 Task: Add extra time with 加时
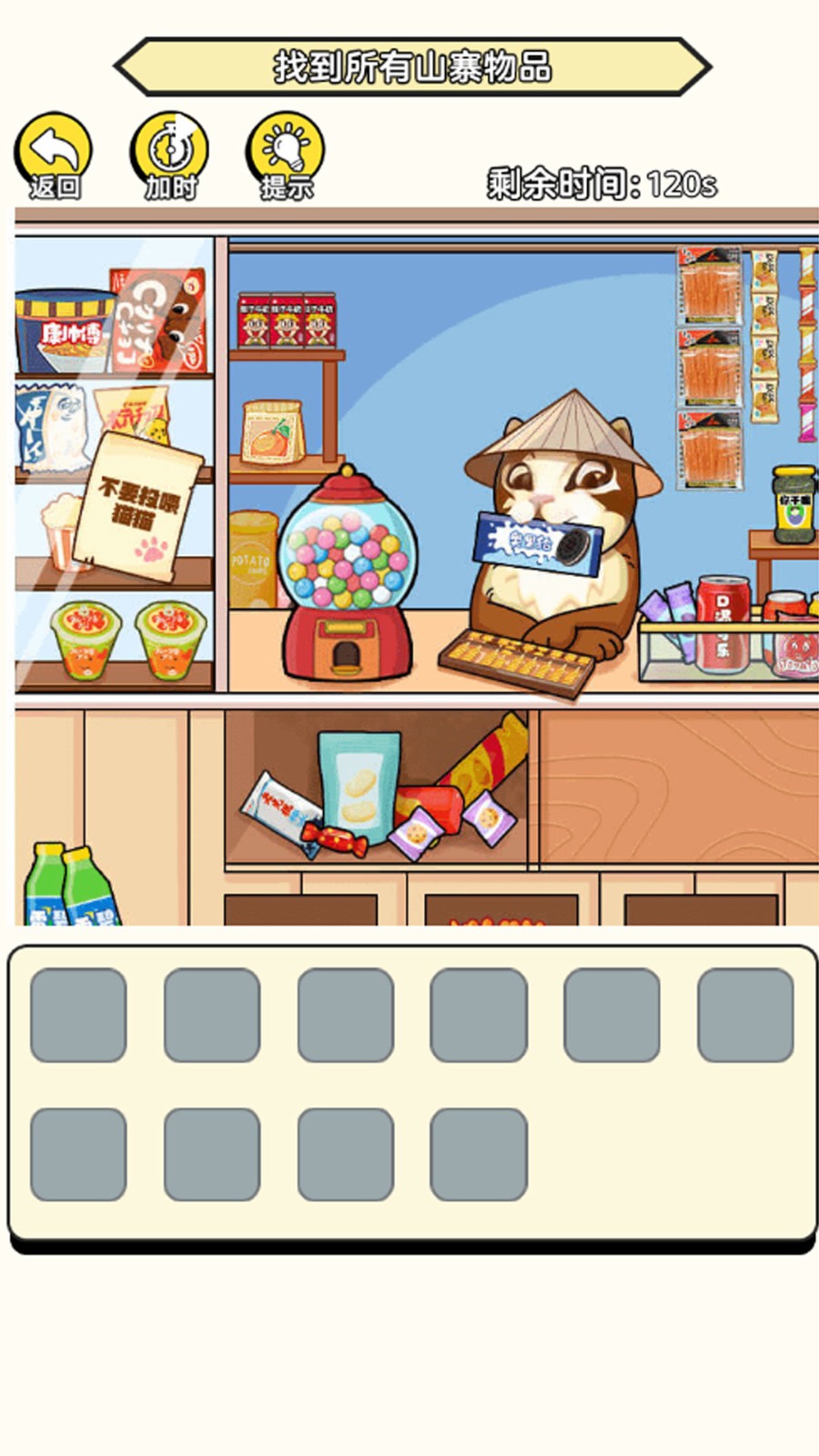(169, 156)
